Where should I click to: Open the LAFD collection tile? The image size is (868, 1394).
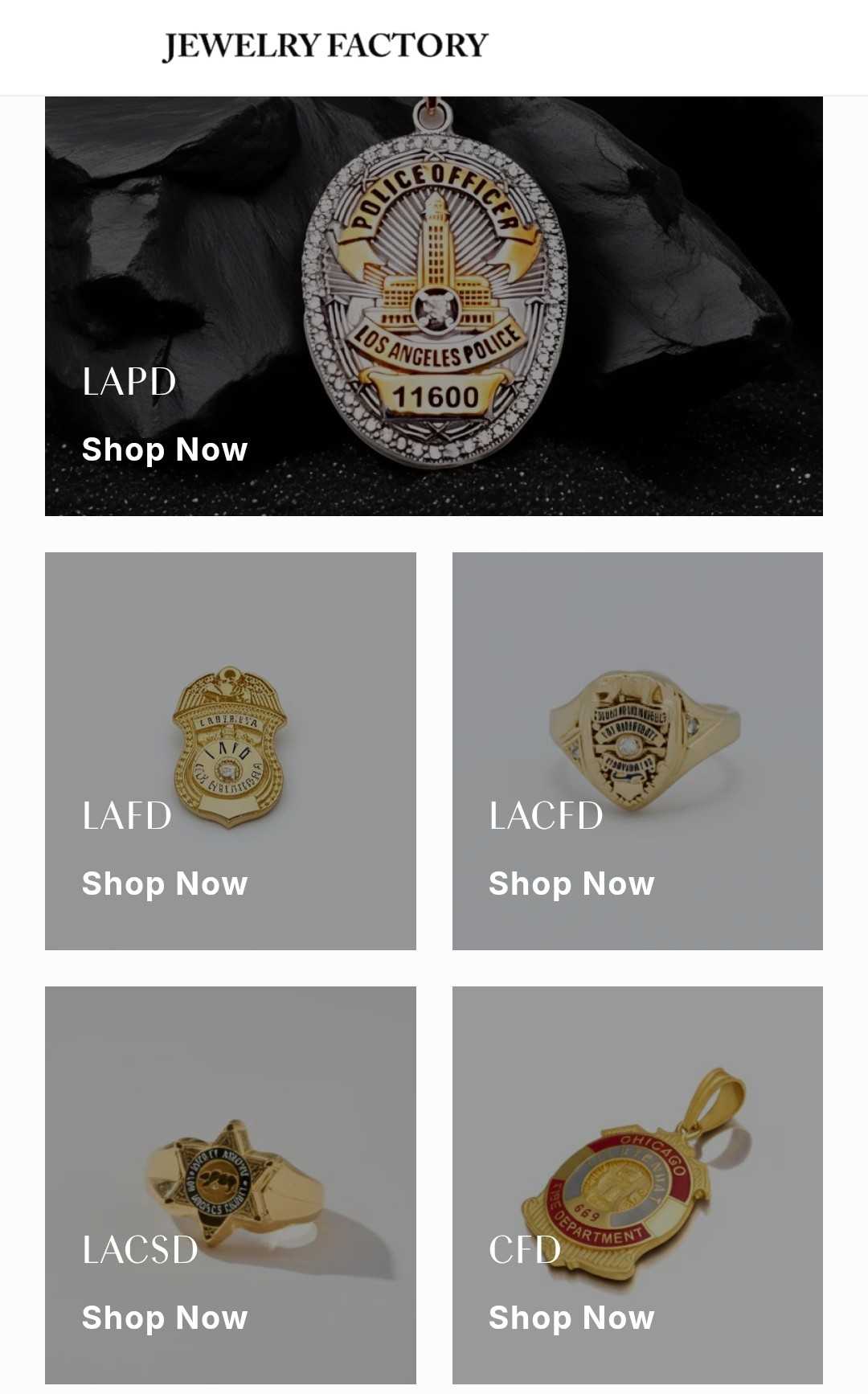231,724
